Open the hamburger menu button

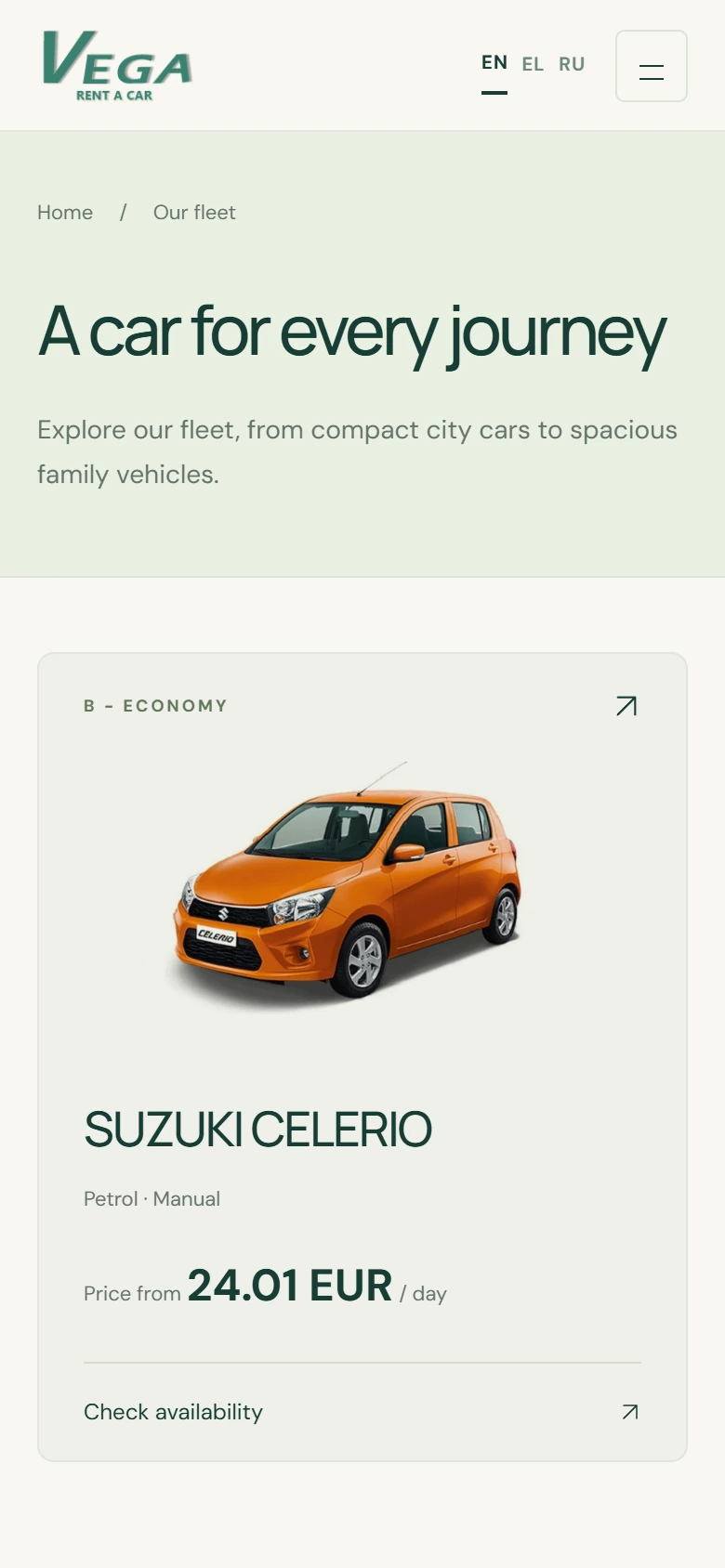coord(652,66)
